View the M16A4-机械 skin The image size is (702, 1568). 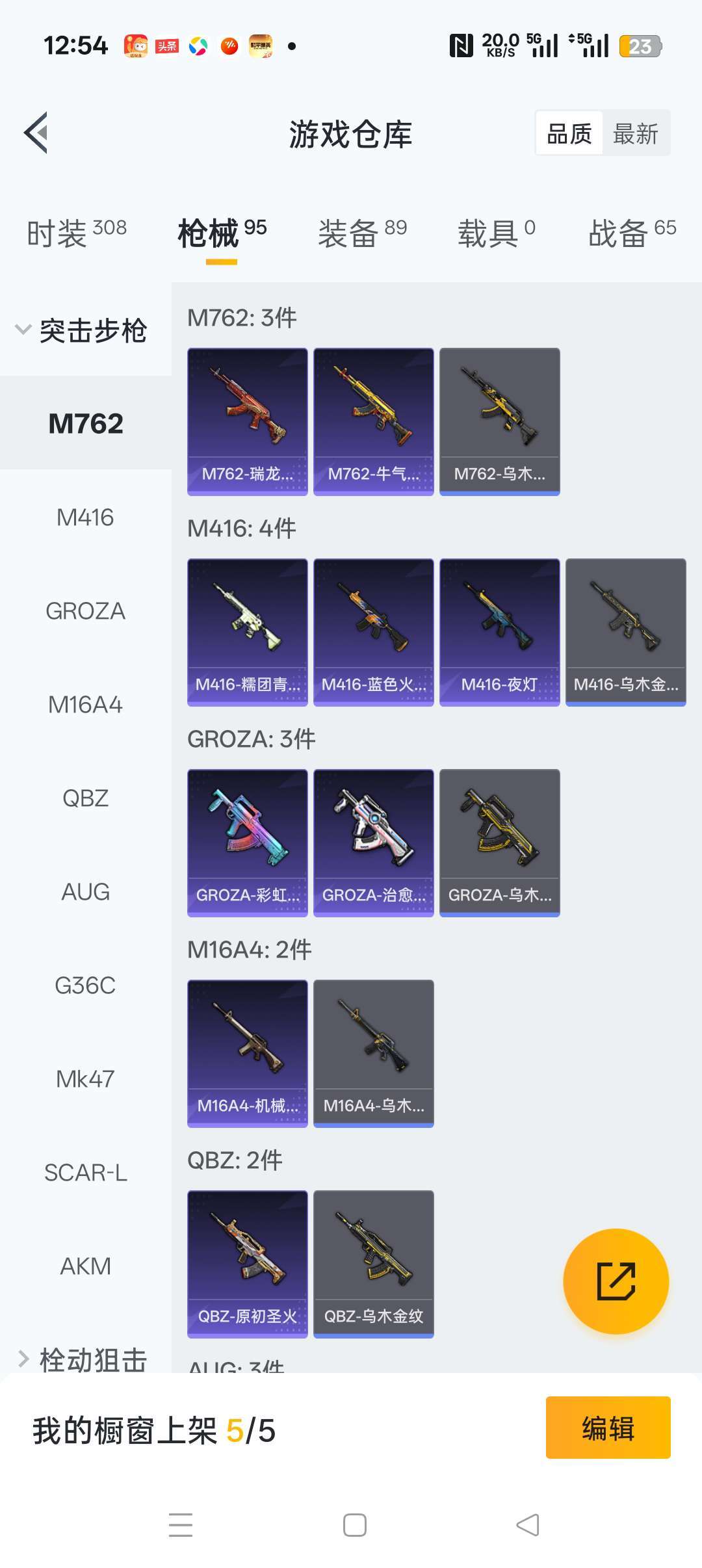247,1053
